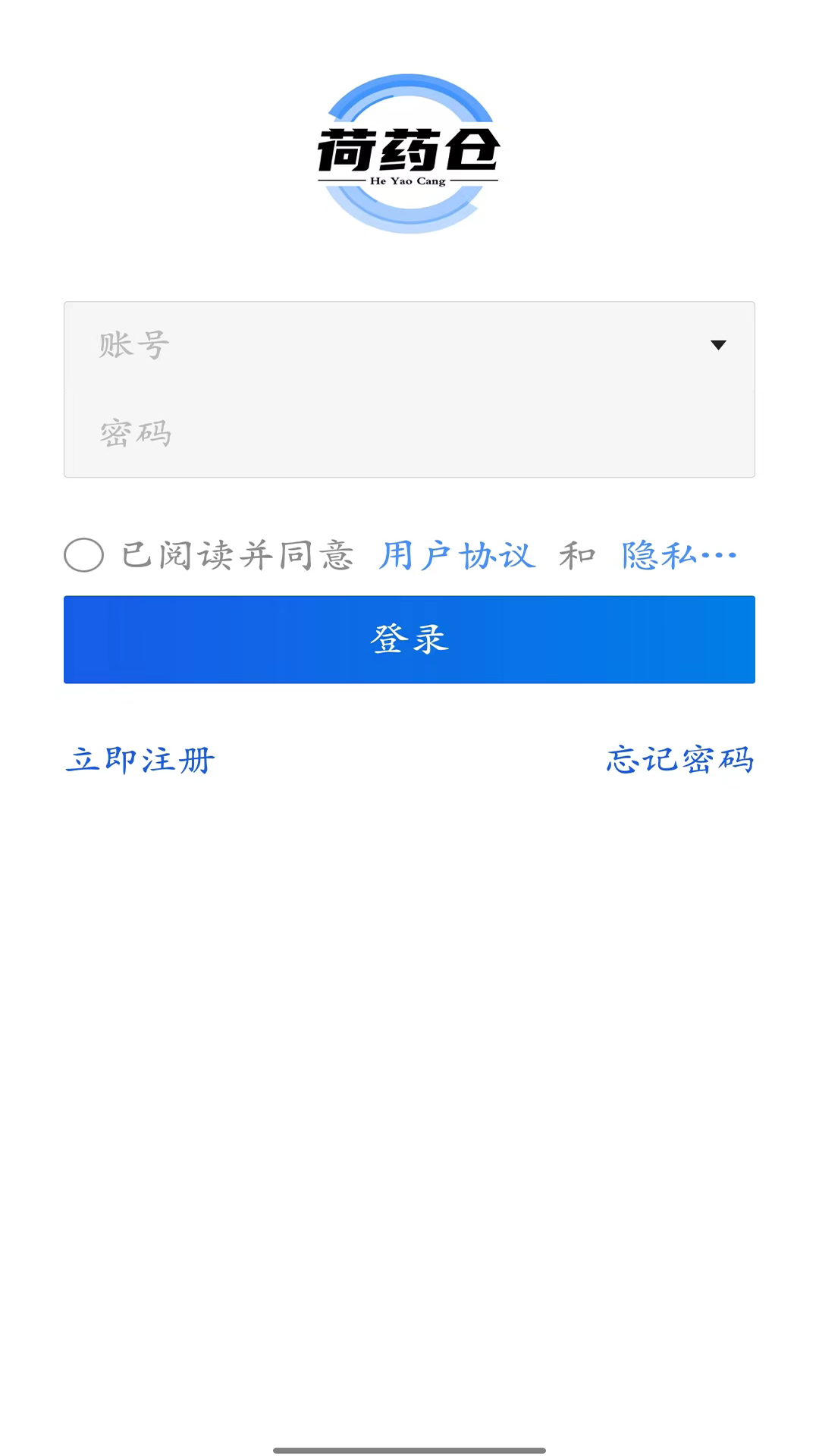Screen dimensions: 819x1456
Task: Tap the blue 登录 button
Action: coord(409,639)
